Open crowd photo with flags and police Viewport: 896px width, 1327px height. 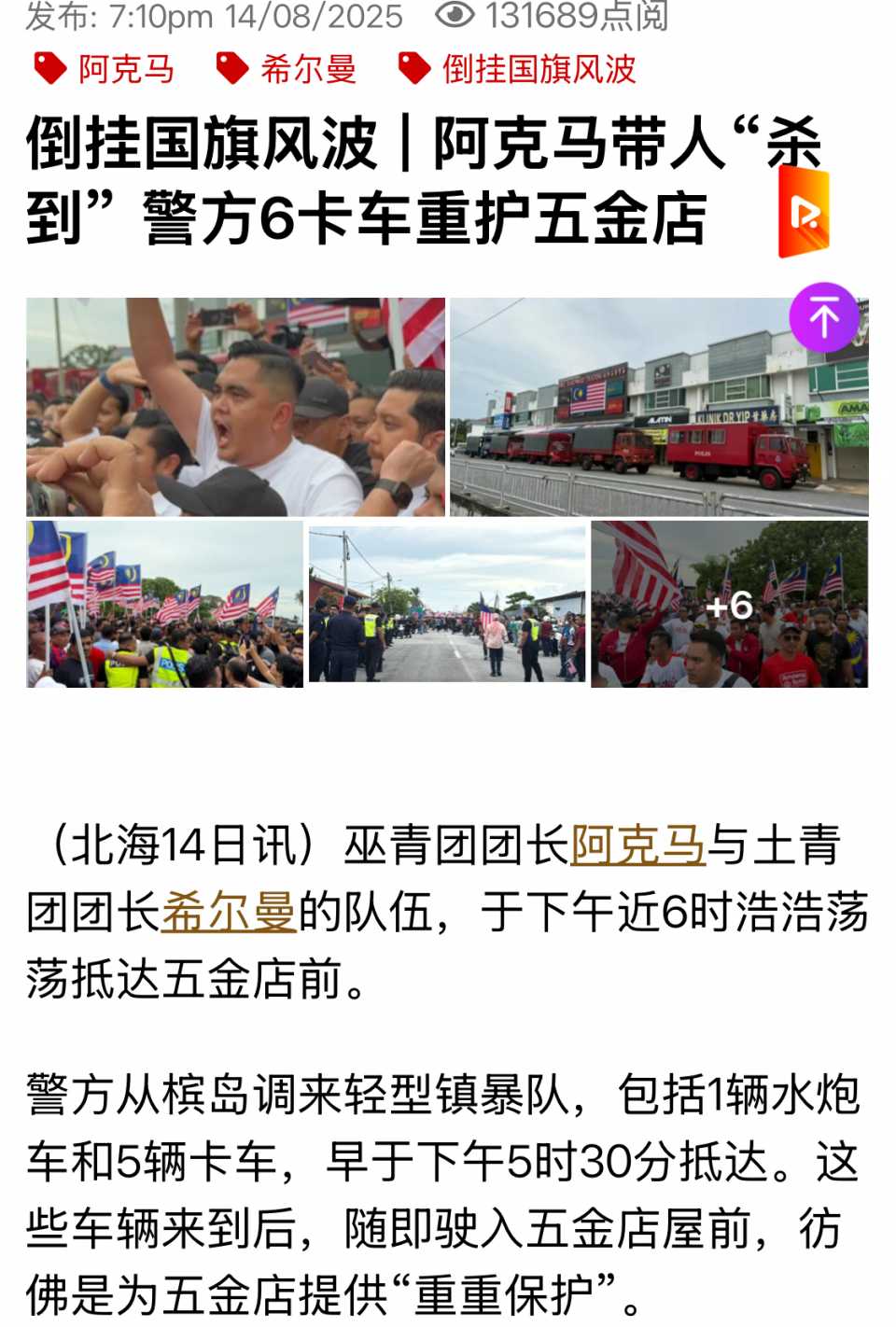point(164,605)
